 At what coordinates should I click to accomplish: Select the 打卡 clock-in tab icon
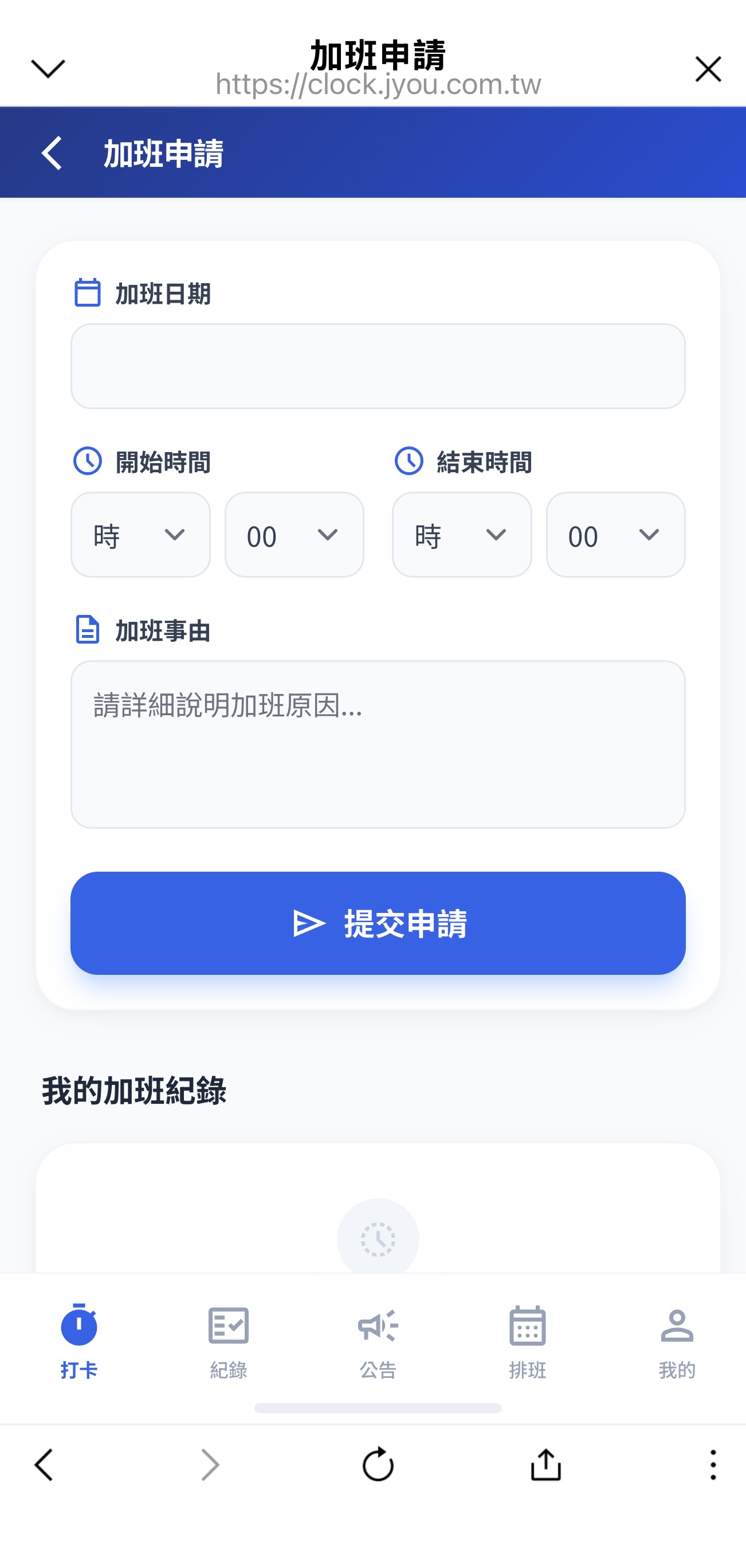(x=78, y=1325)
